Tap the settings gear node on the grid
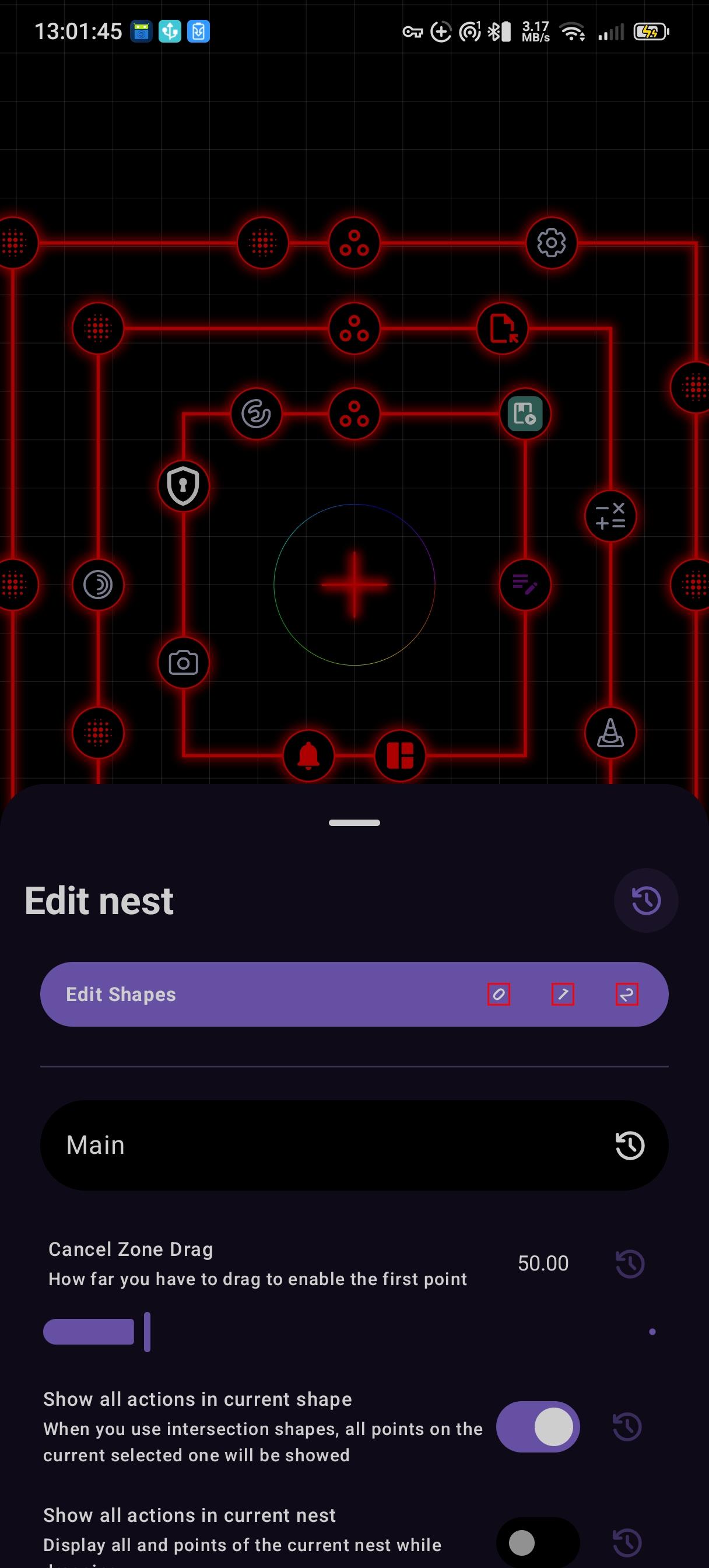 551,243
